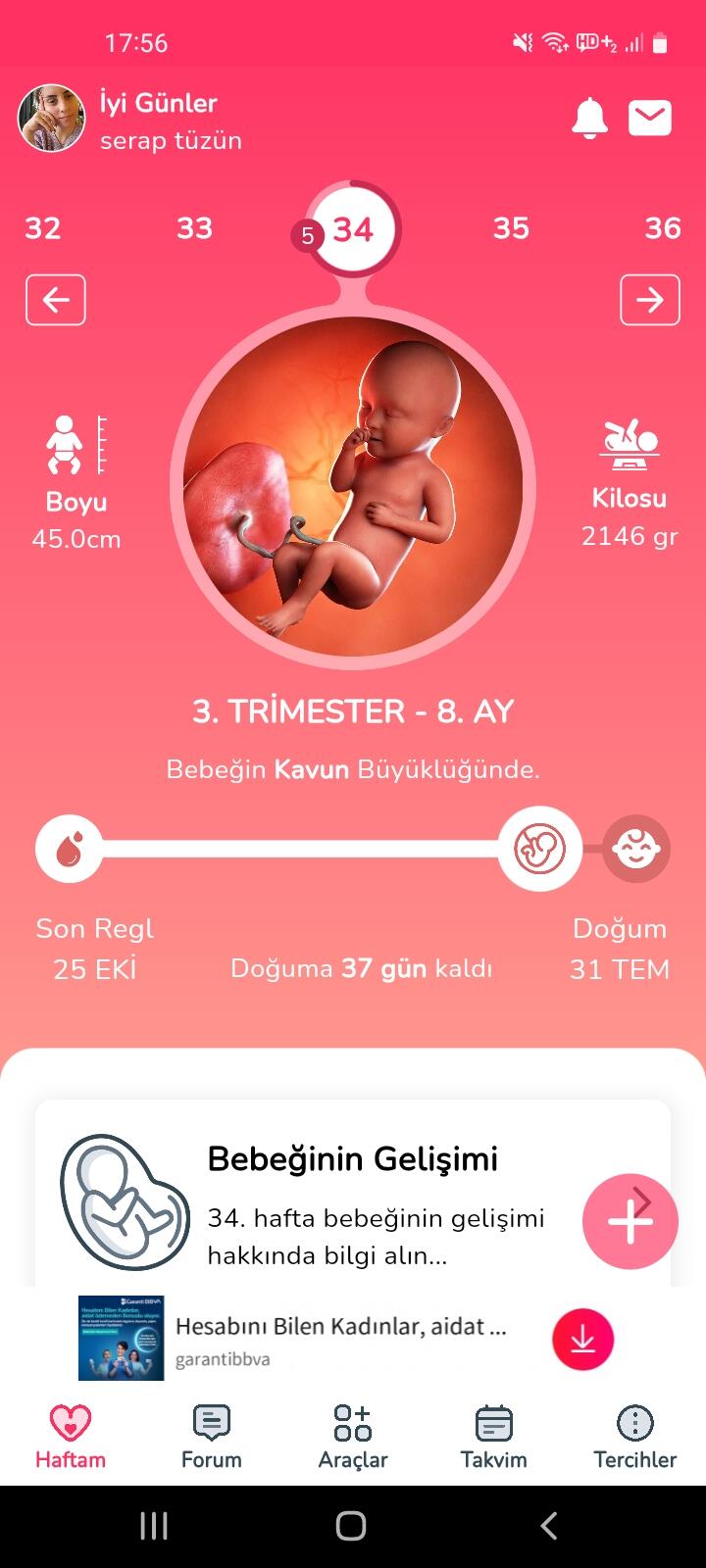Open the notifications bell
This screenshot has width=706, height=1568.
click(x=589, y=119)
